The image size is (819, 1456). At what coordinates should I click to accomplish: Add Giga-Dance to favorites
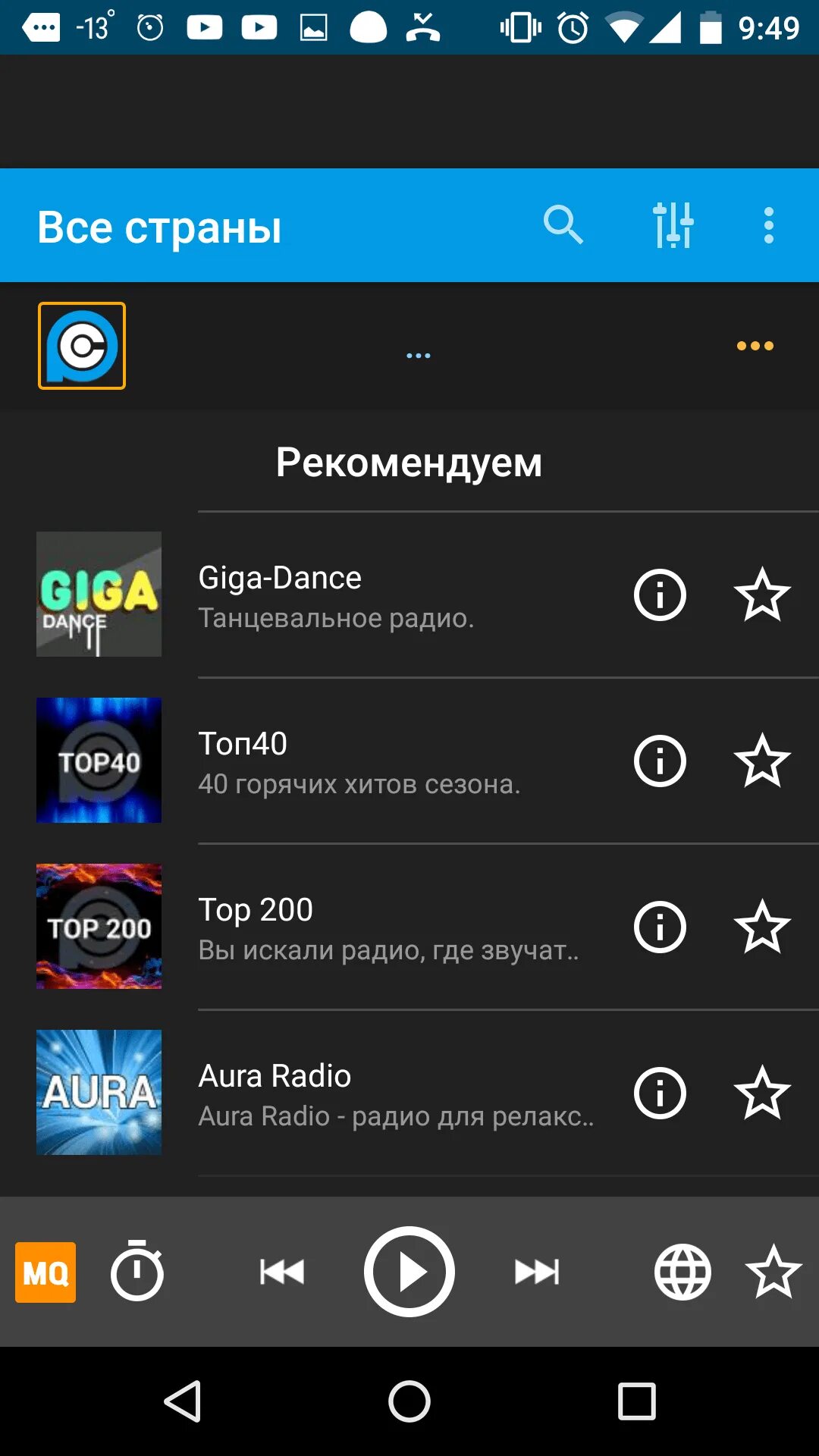tap(762, 595)
